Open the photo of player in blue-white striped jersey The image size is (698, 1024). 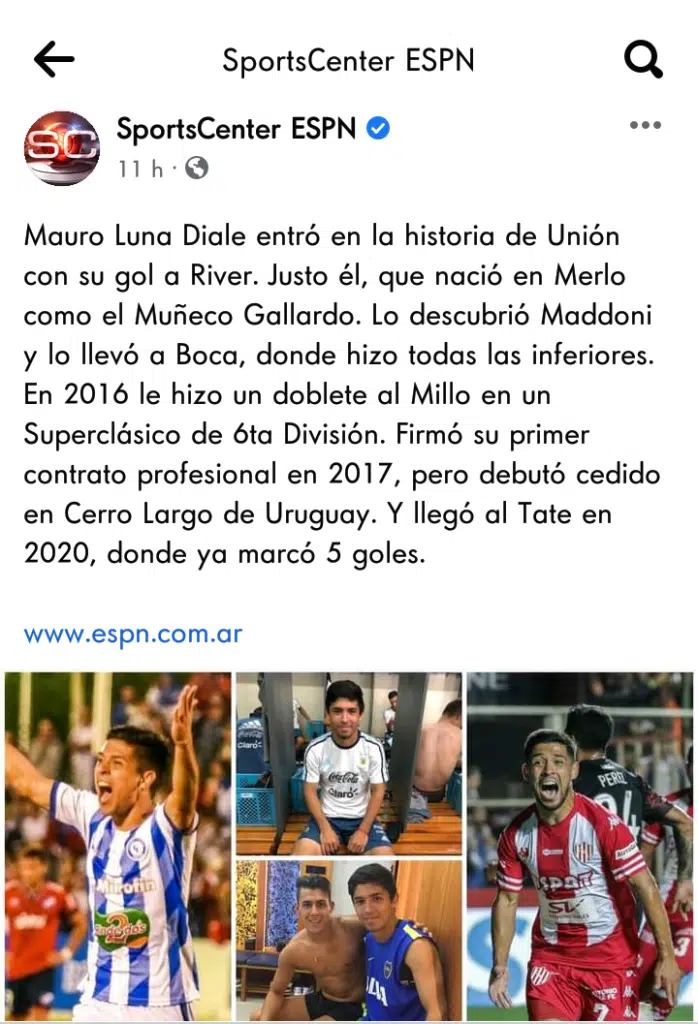[117, 845]
